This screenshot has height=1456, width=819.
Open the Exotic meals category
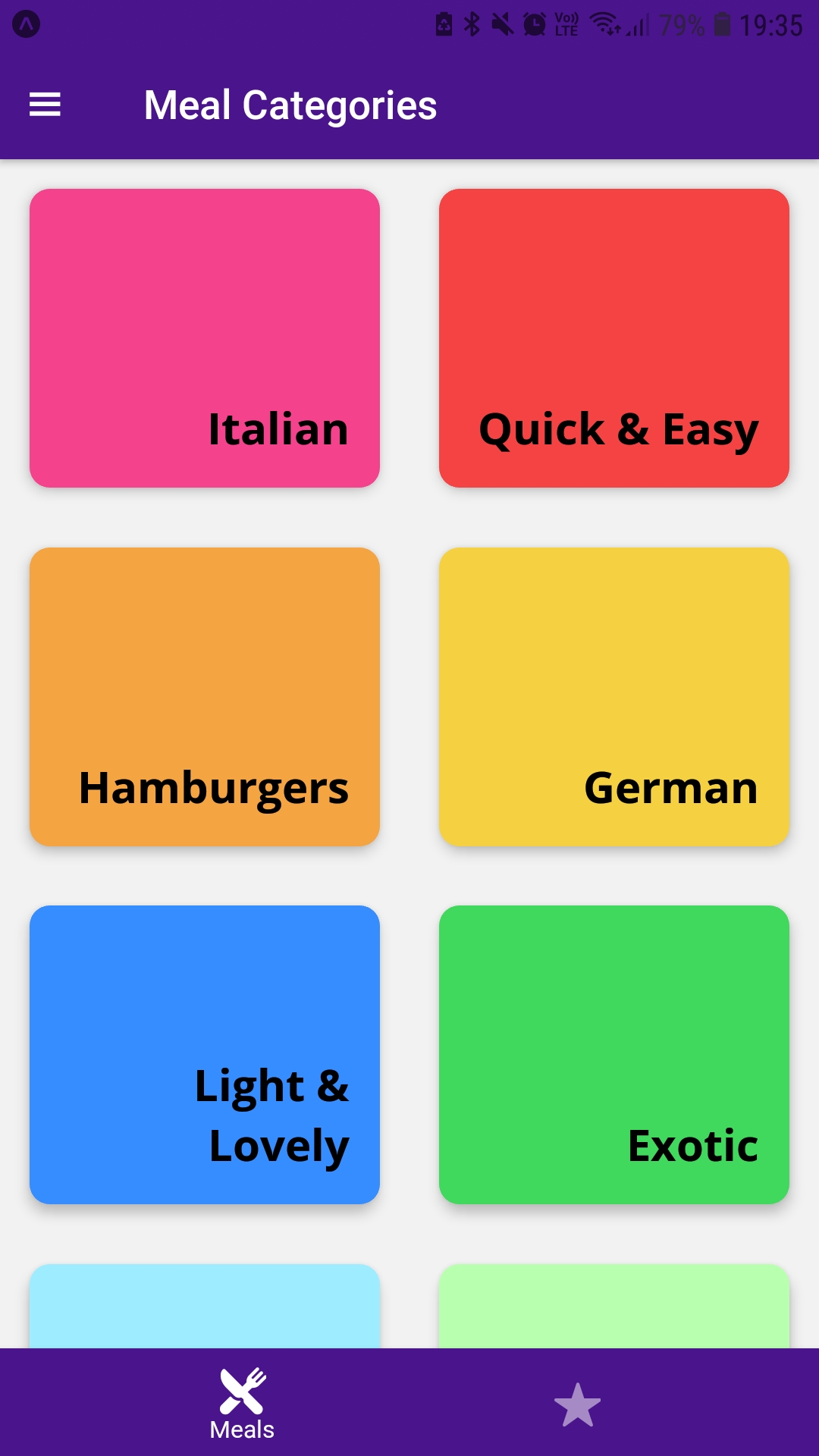614,1054
